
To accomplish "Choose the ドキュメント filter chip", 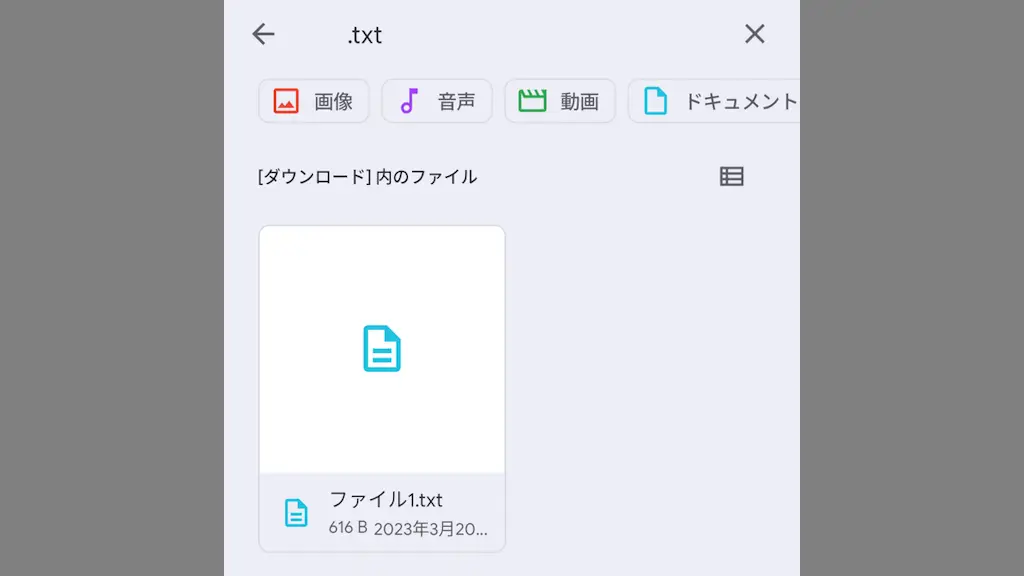I will pyautogui.click(x=715, y=101).
